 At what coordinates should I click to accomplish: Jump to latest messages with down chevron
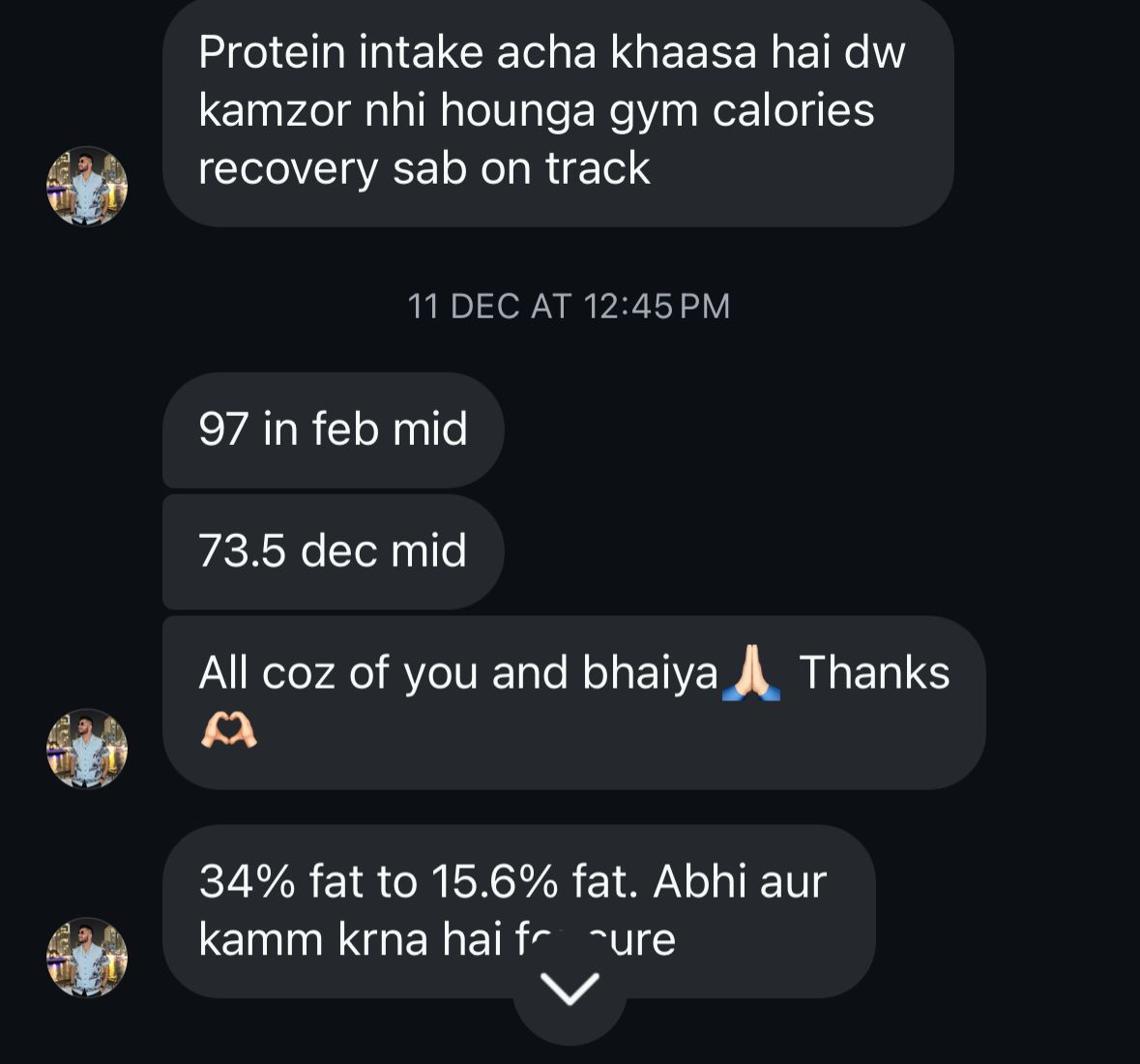click(x=570, y=990)
